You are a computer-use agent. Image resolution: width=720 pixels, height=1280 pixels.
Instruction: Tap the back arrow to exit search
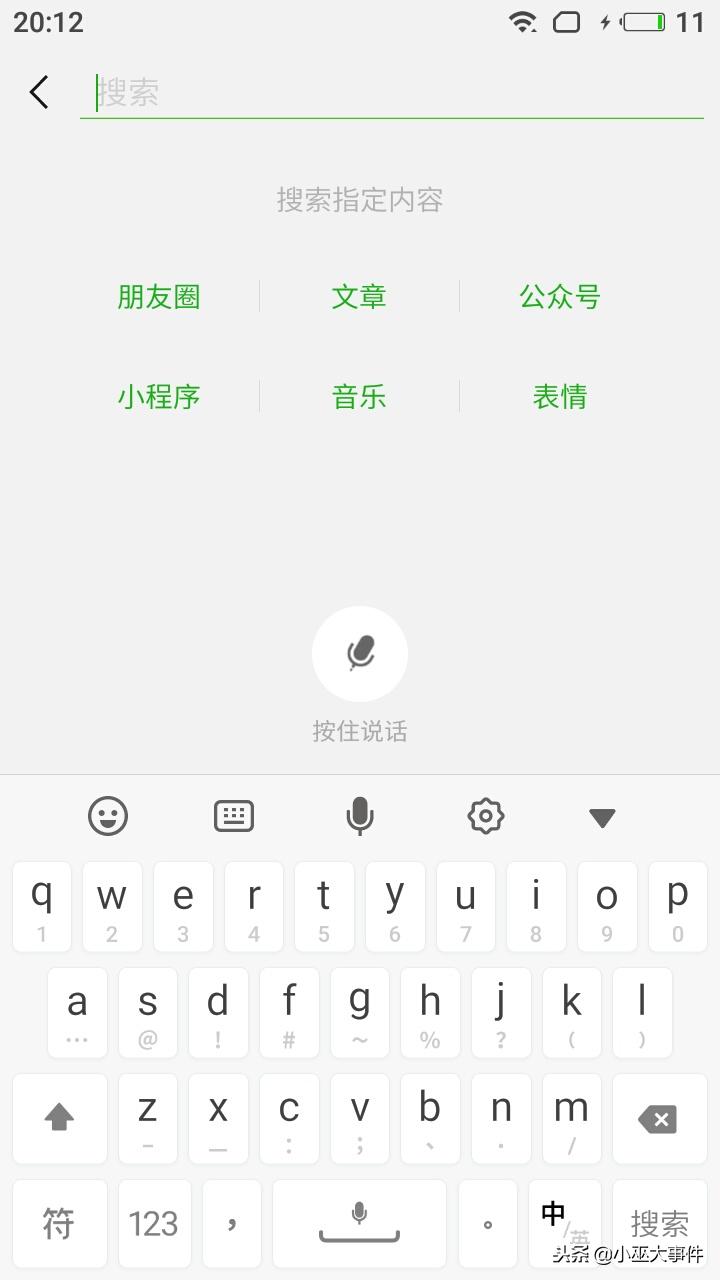pyautogui.click(x=38, y=91)
